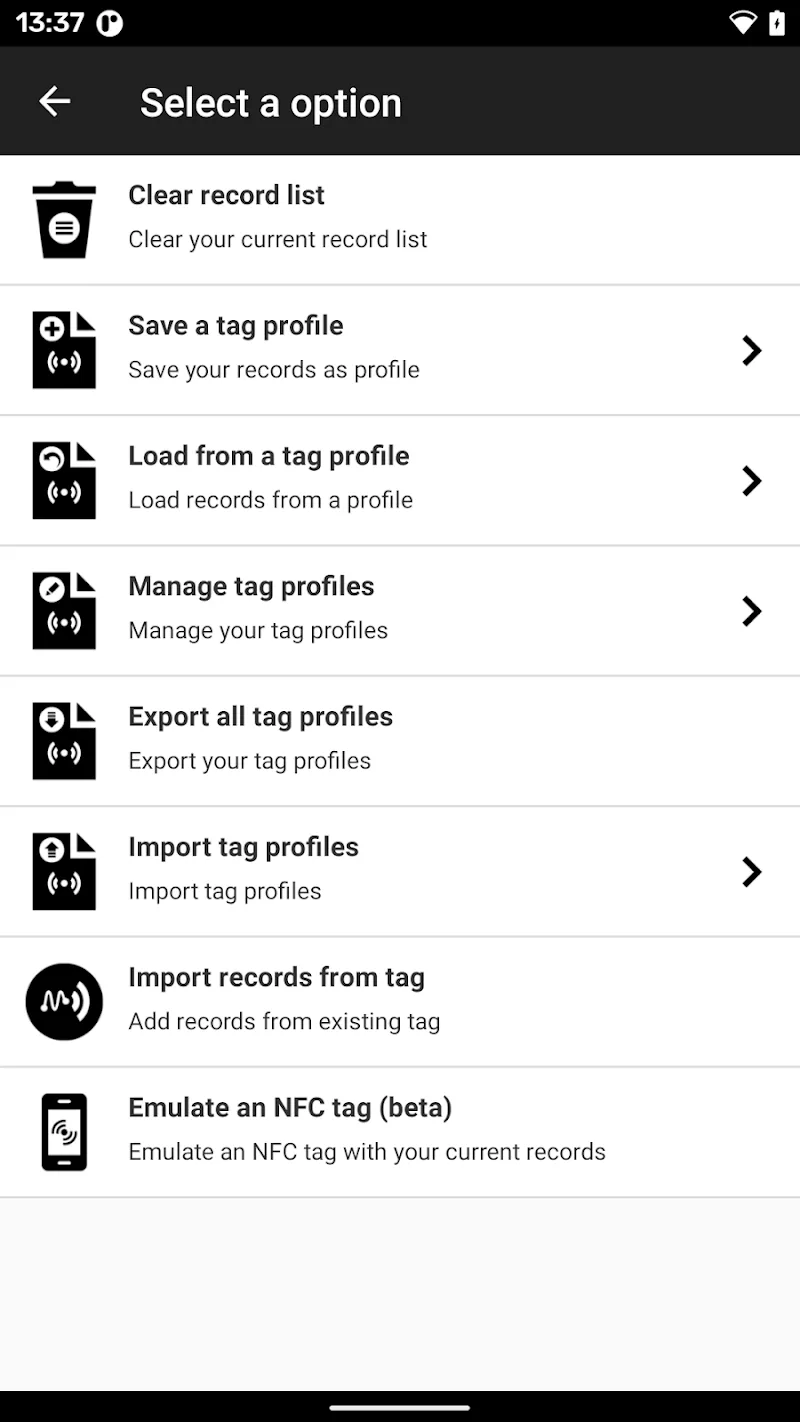Choose Export all tag profiles
This screenshot has height=1422, width=800.
click(400, 740)
